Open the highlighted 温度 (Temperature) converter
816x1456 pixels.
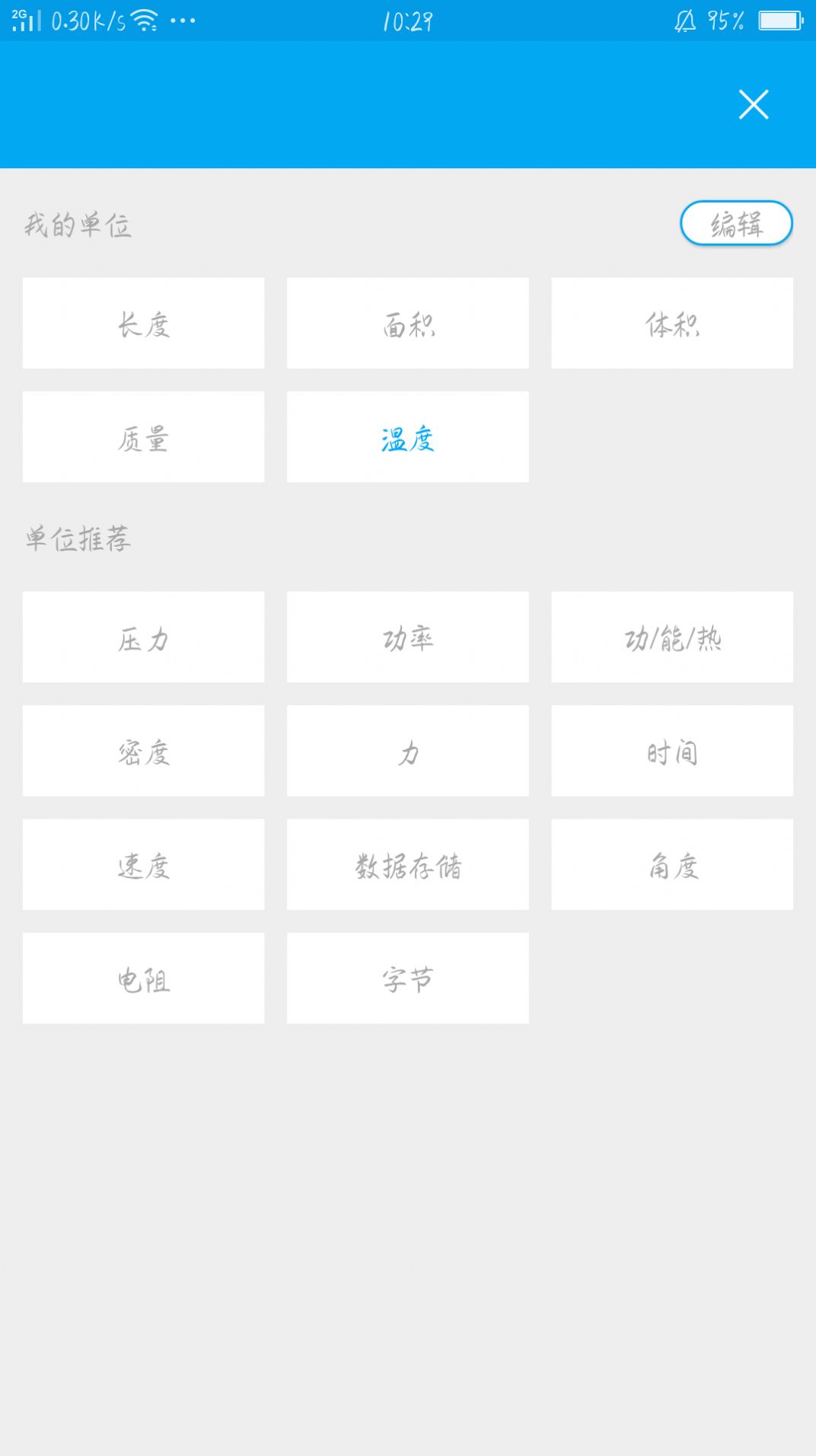point(408,436)
